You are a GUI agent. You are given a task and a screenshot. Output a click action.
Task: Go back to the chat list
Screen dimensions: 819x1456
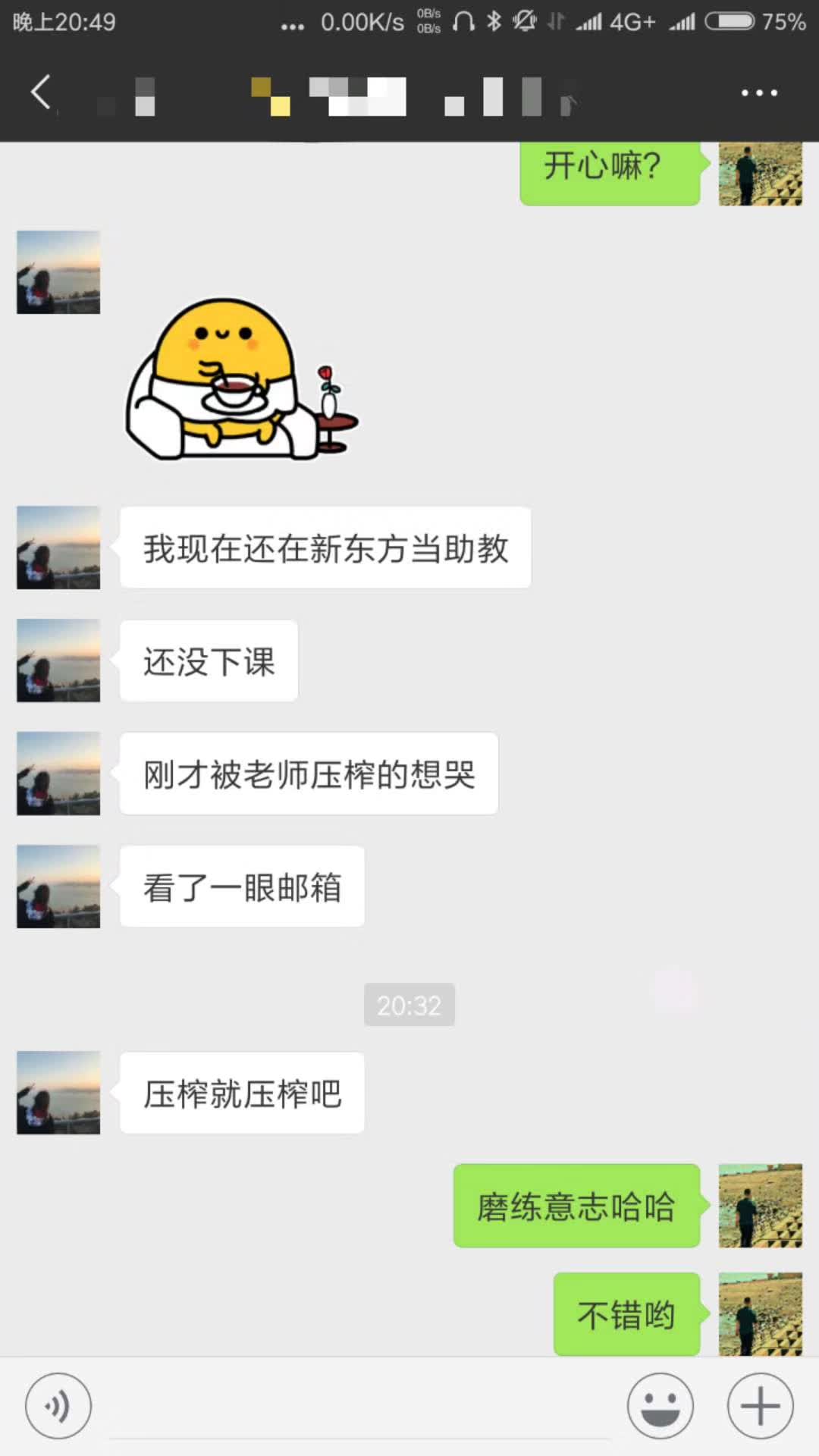click(41, 93)
